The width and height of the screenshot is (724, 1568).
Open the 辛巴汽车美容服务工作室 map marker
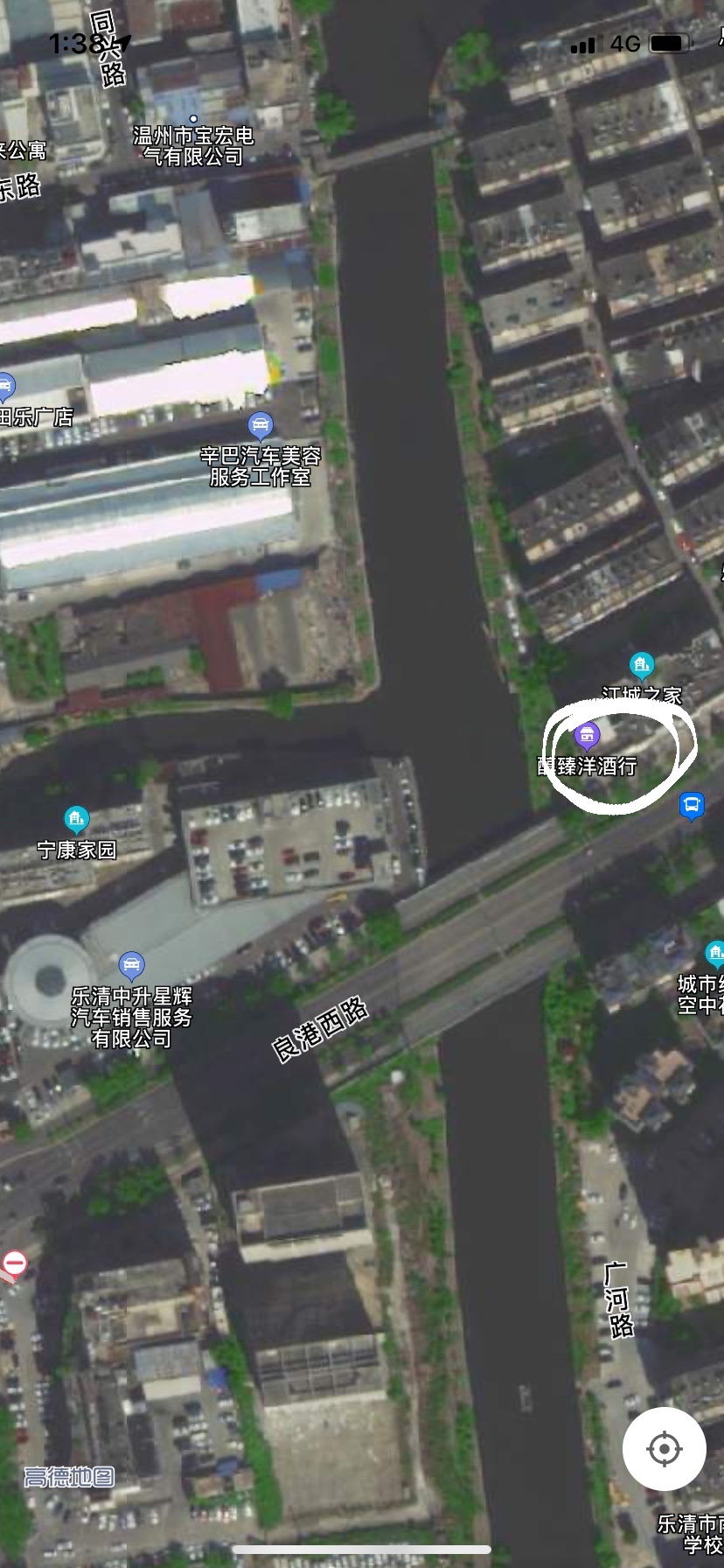click(x=260, y=426)
